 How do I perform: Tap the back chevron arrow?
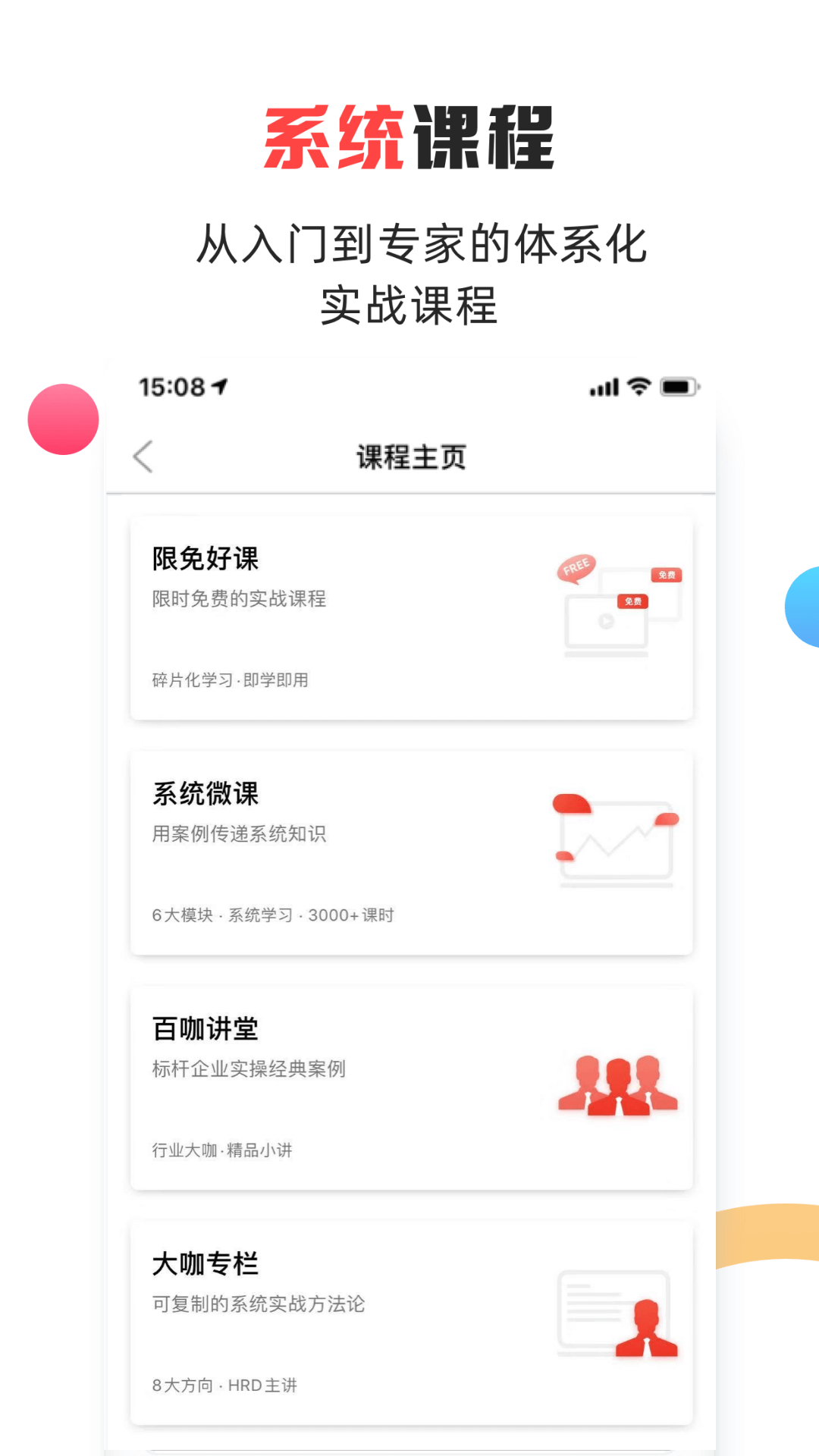click(144, 457)
